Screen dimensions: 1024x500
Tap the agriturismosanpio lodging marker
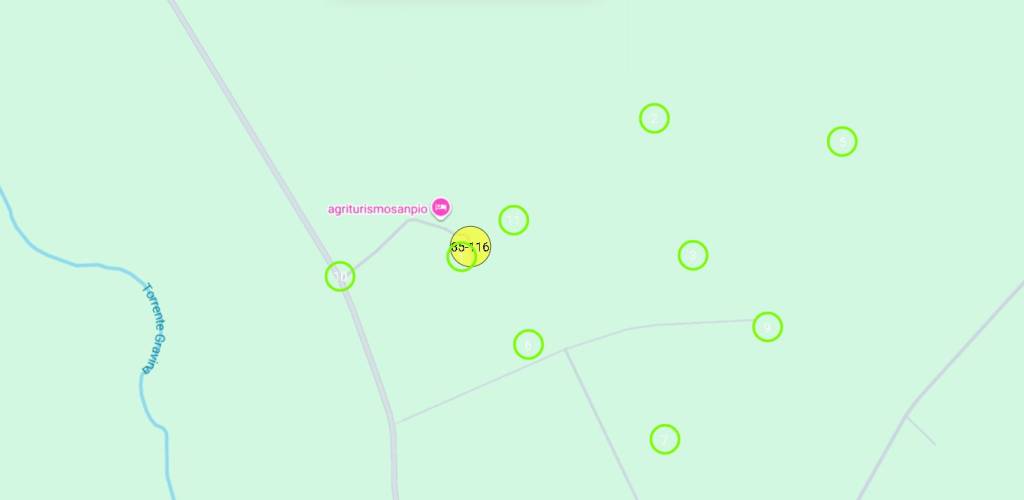coord(441,208)
